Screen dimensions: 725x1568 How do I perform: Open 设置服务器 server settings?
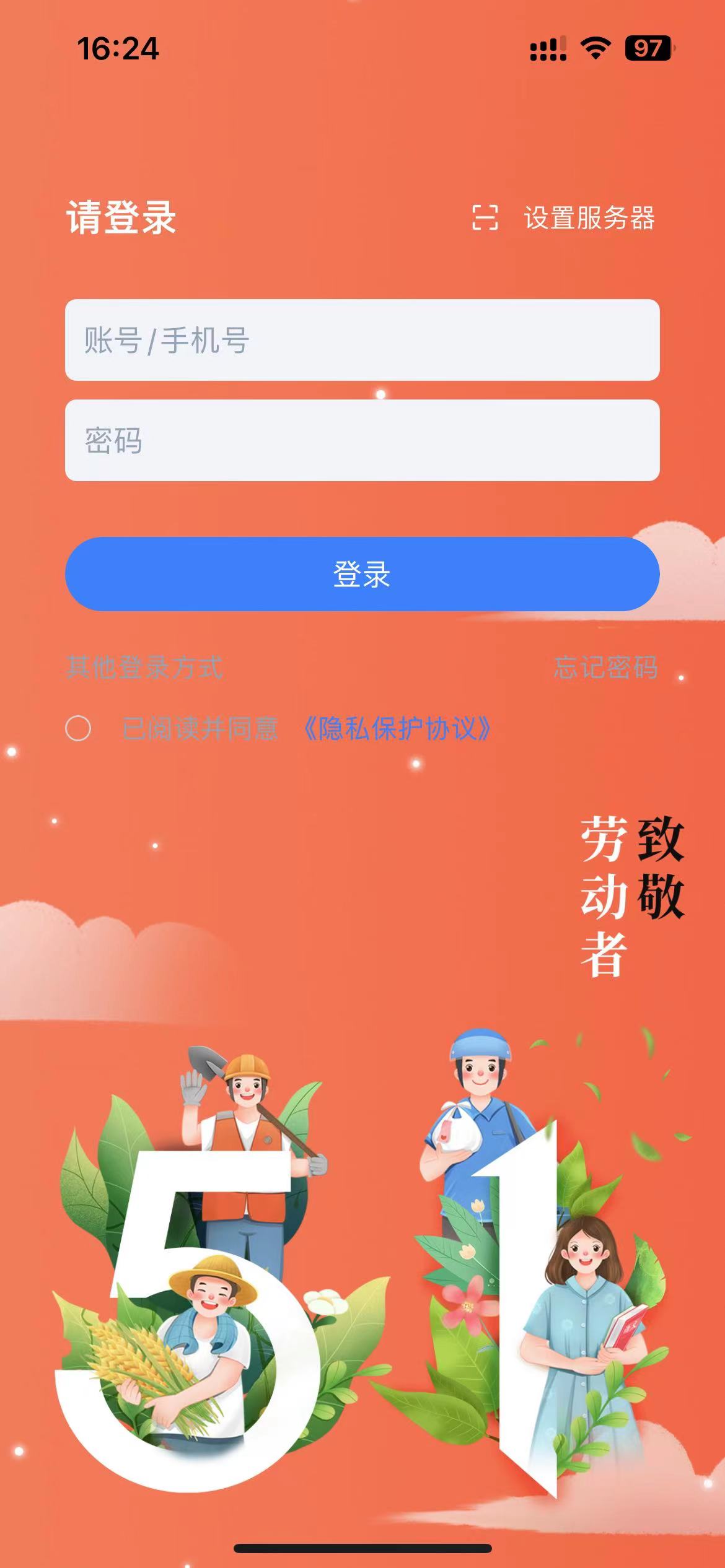589,218
